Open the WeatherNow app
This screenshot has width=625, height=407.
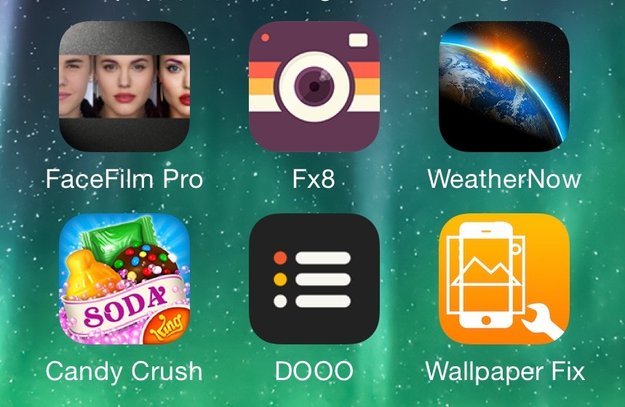point(504,87)
